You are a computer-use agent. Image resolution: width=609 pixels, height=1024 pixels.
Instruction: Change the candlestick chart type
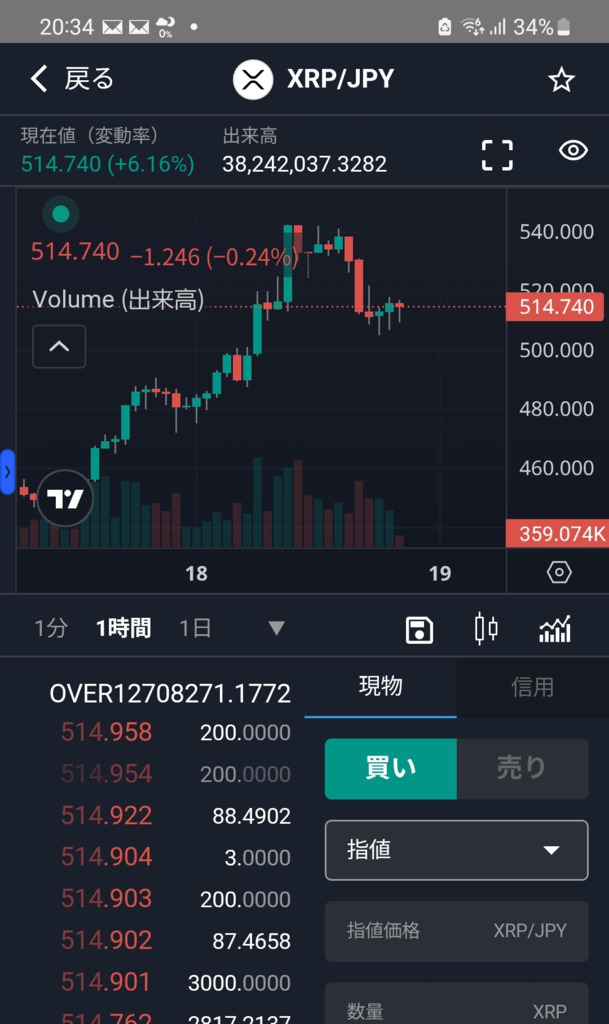(x=486, y=629)
